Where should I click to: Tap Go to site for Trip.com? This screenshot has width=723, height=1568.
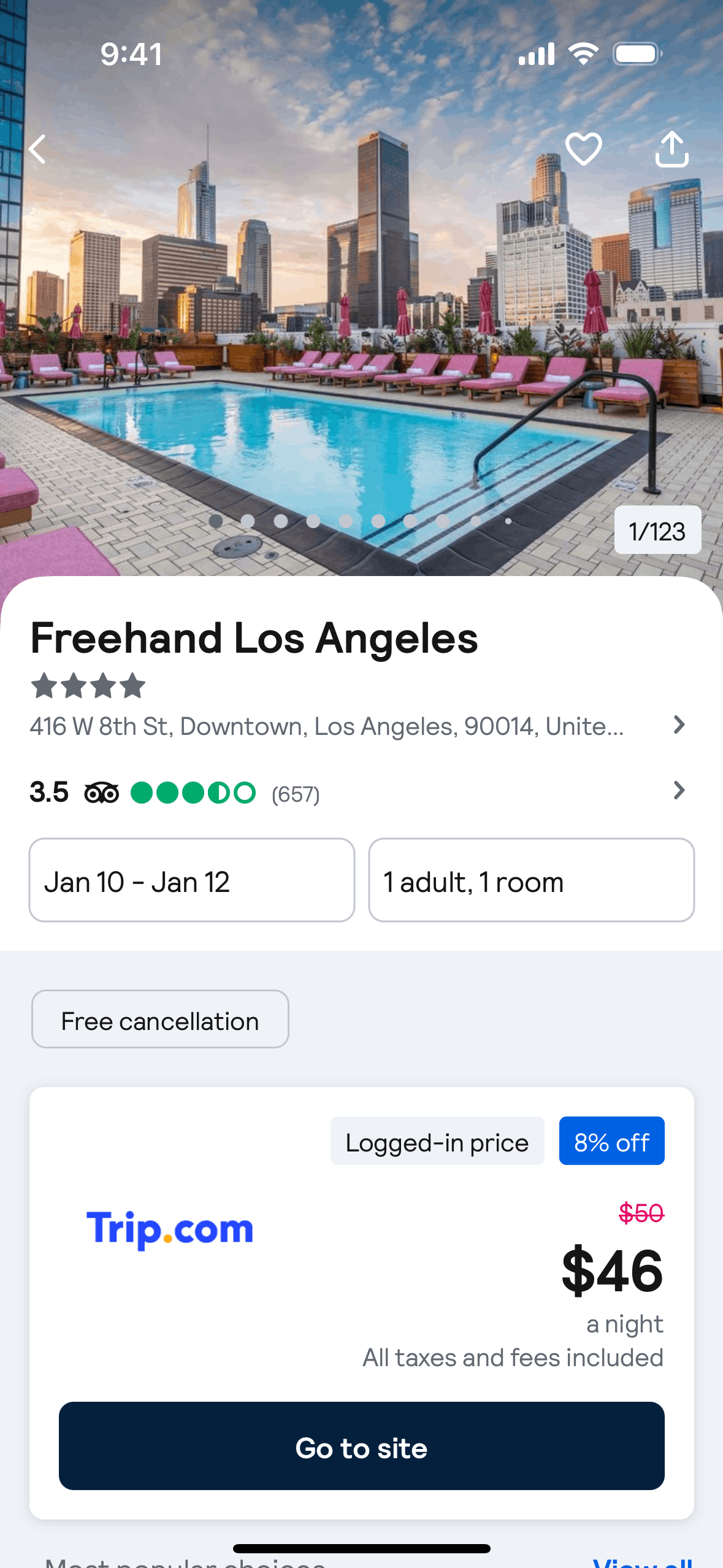click(x=361, y=1446)
